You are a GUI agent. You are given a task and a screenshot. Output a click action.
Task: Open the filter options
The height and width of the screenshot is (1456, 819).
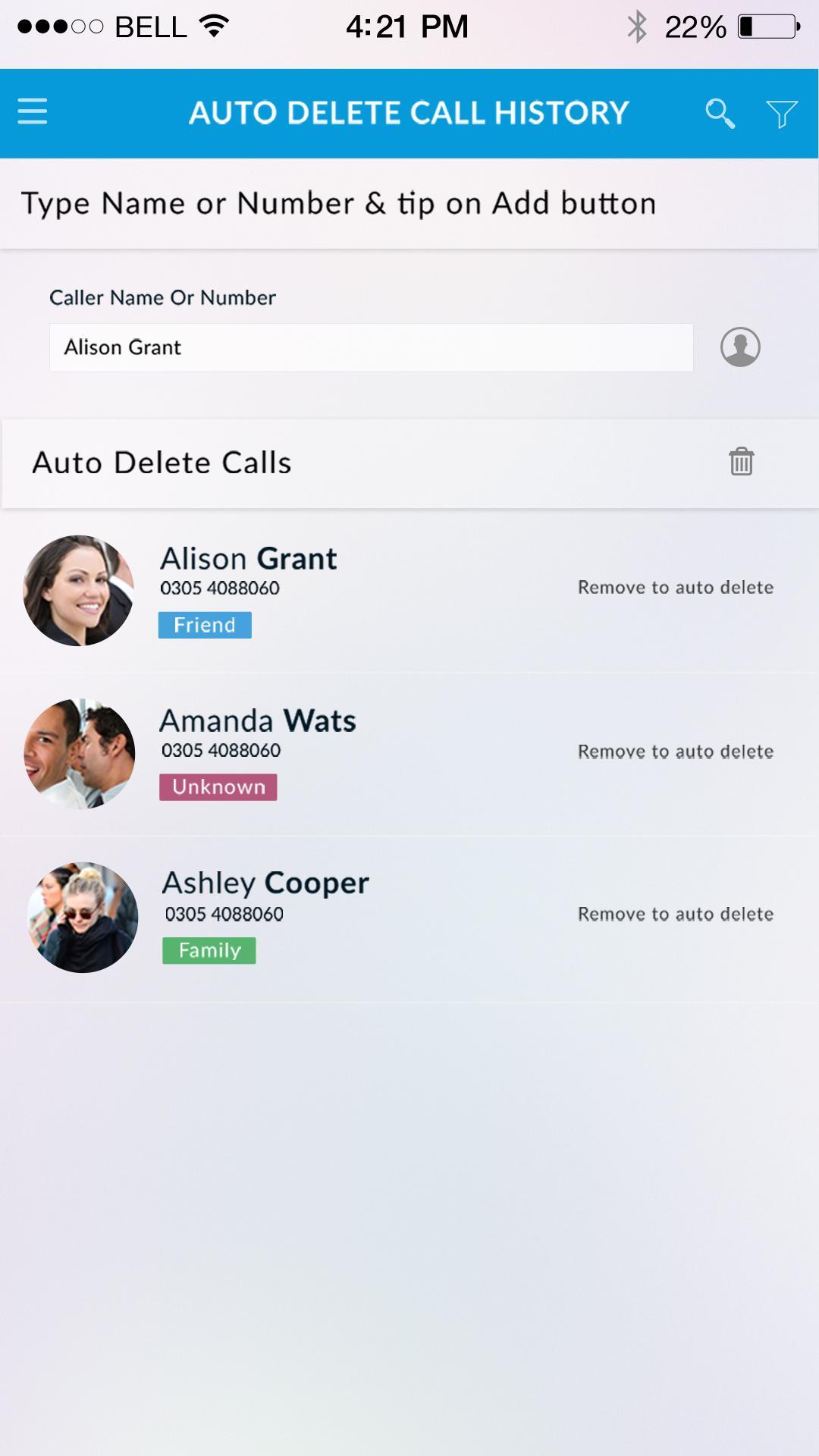click(781, 114)
